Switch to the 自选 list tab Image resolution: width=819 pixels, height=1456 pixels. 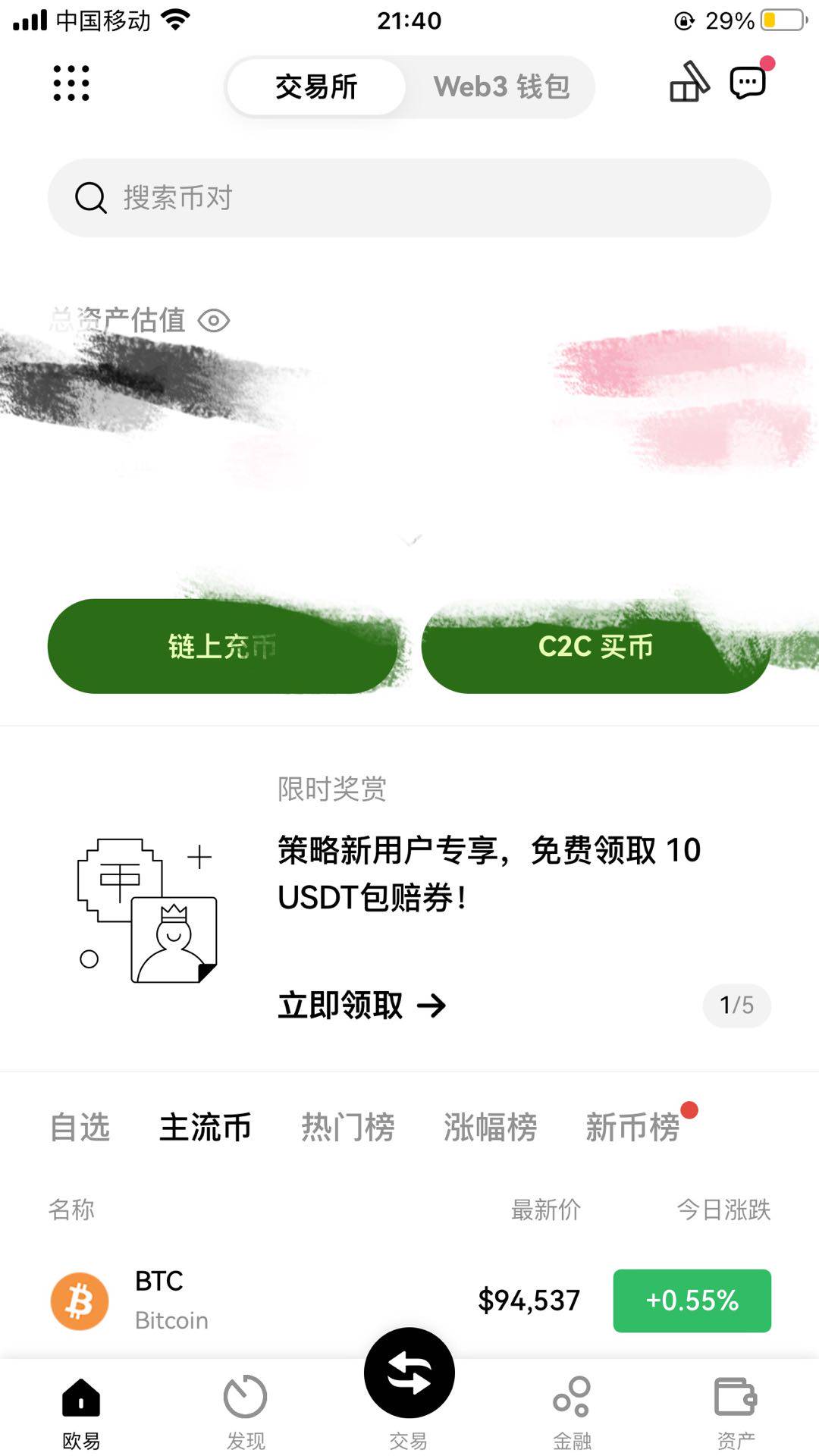(x=80, y=1127)
